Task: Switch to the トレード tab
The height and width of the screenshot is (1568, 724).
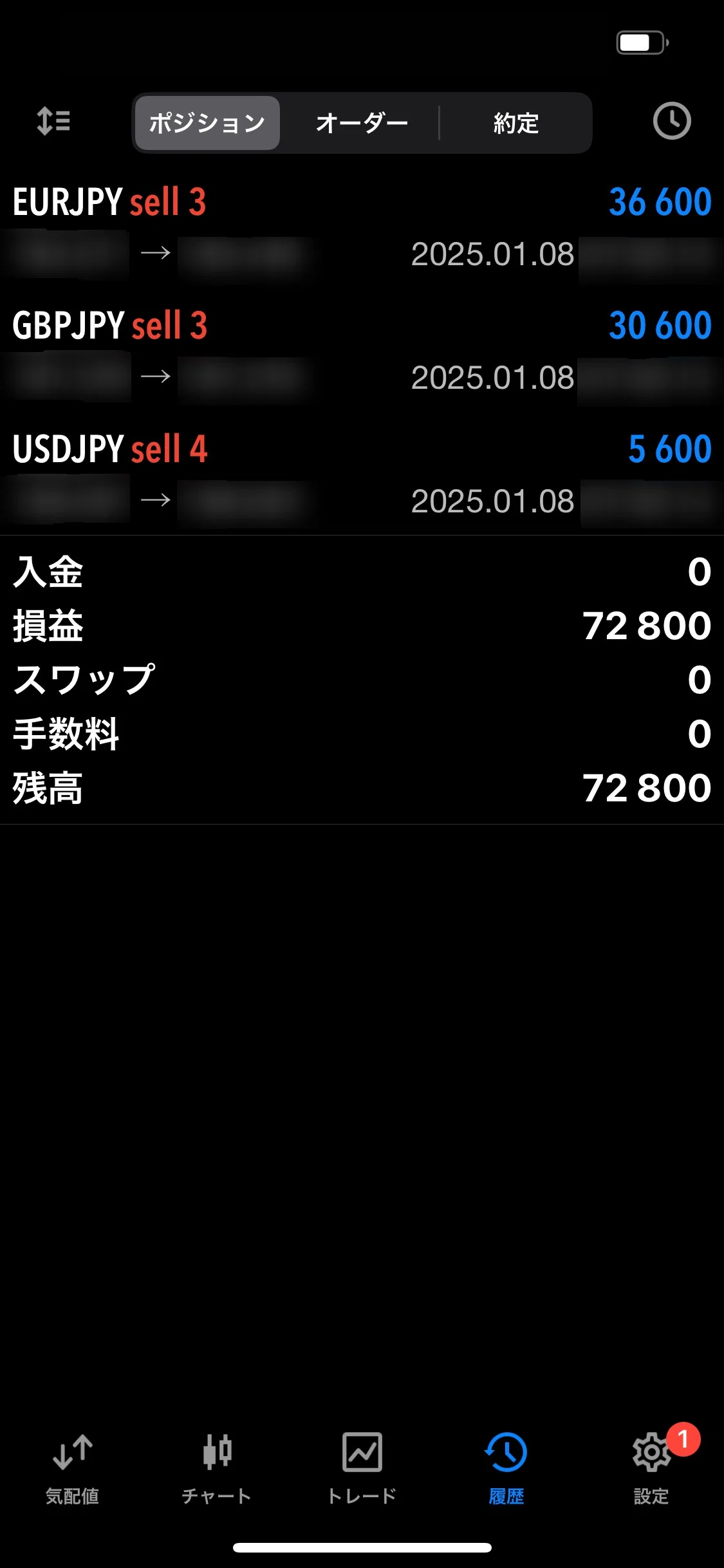Action: [x=362, y=1469]
